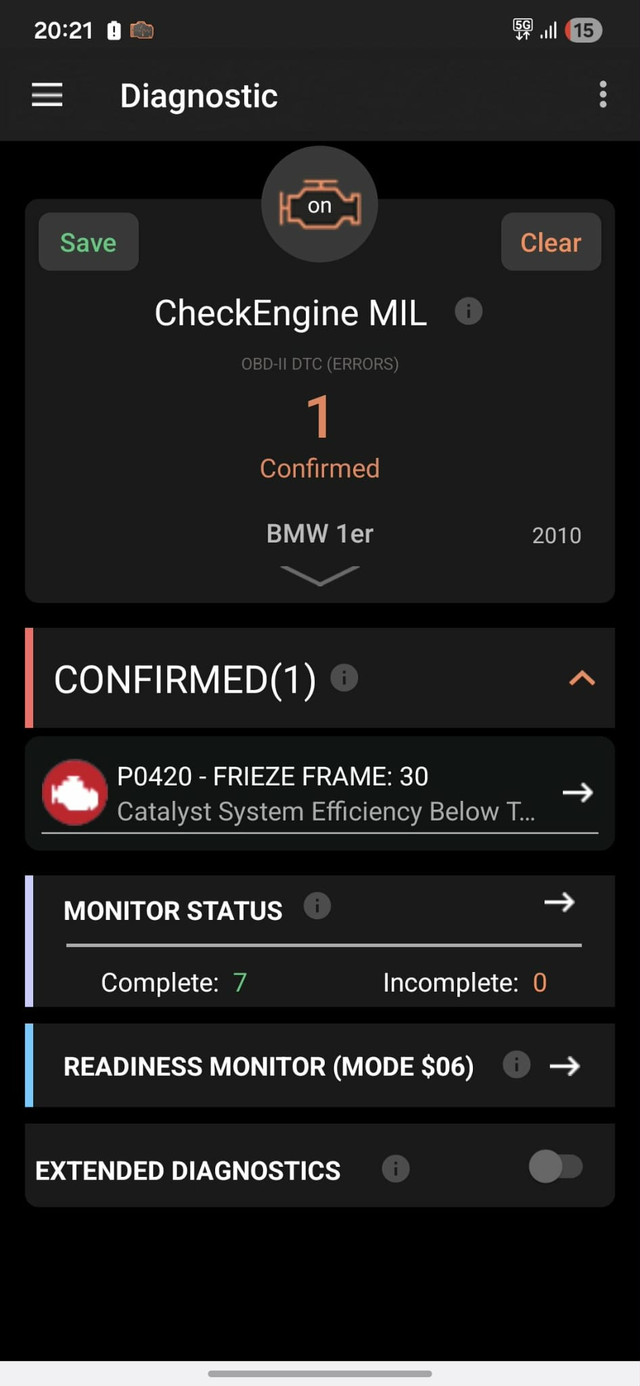Clear the stored error codes

pyautogui.click(x=550, y=242)
